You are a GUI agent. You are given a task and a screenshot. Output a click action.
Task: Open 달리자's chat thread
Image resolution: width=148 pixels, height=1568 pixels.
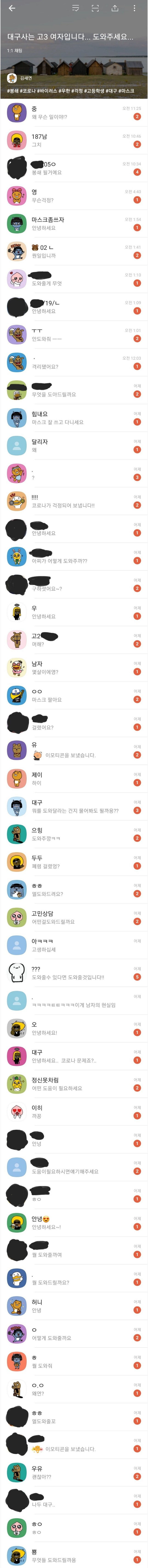[73, 446]
